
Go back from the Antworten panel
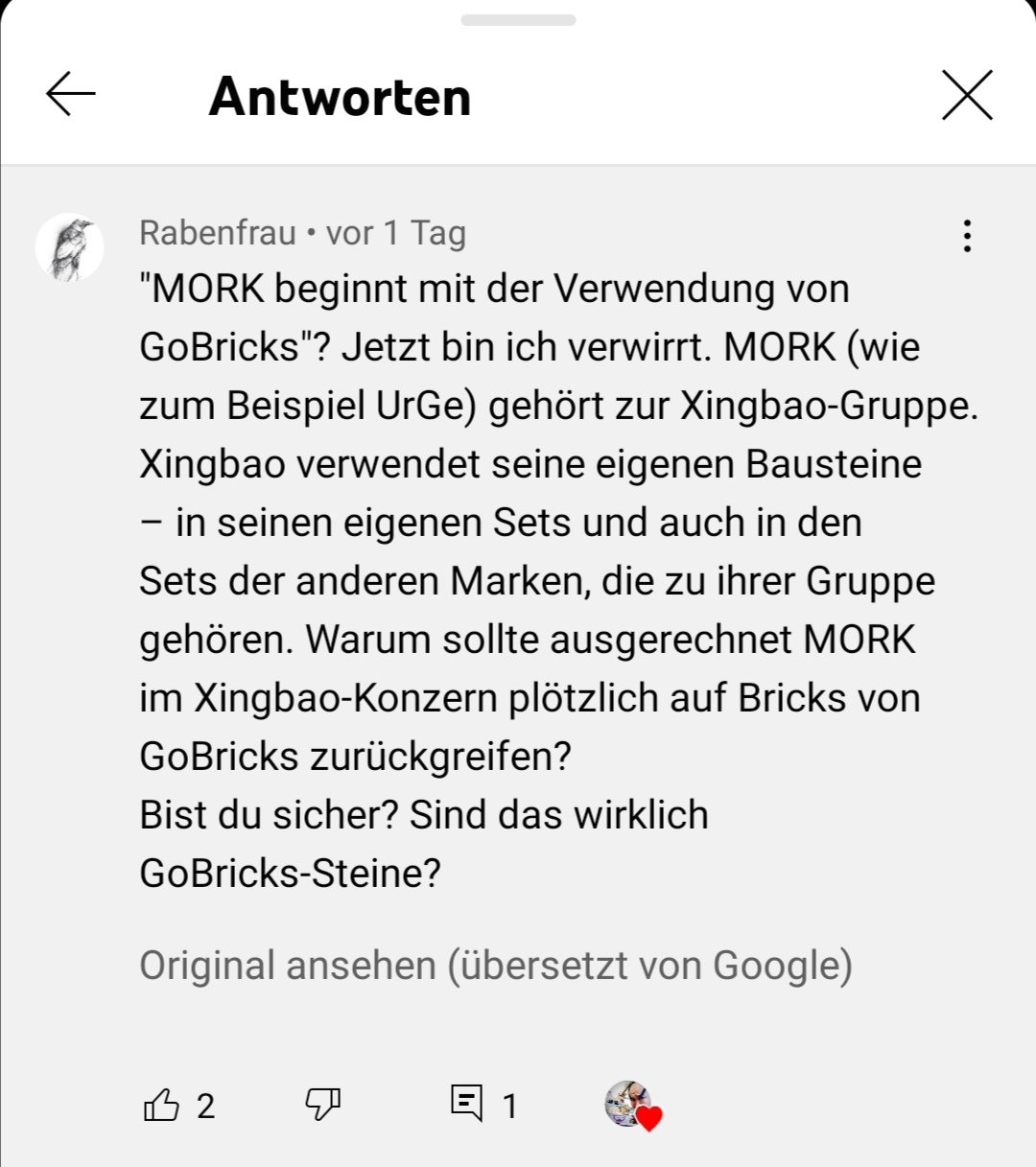[71, 95]
